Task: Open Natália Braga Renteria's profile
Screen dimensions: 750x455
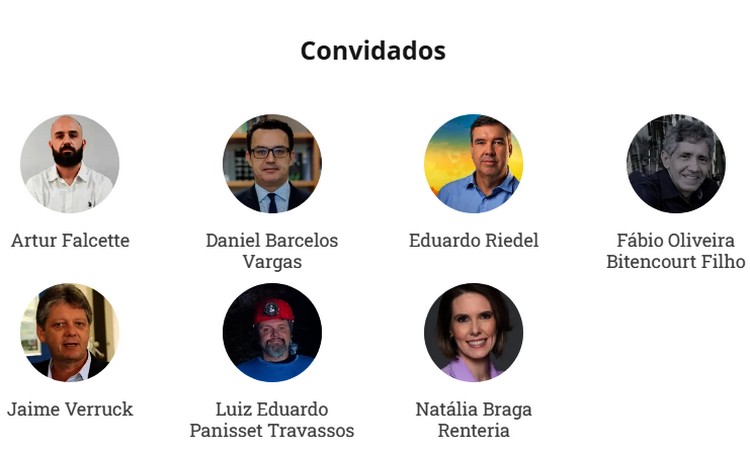Action: point(474,333)
